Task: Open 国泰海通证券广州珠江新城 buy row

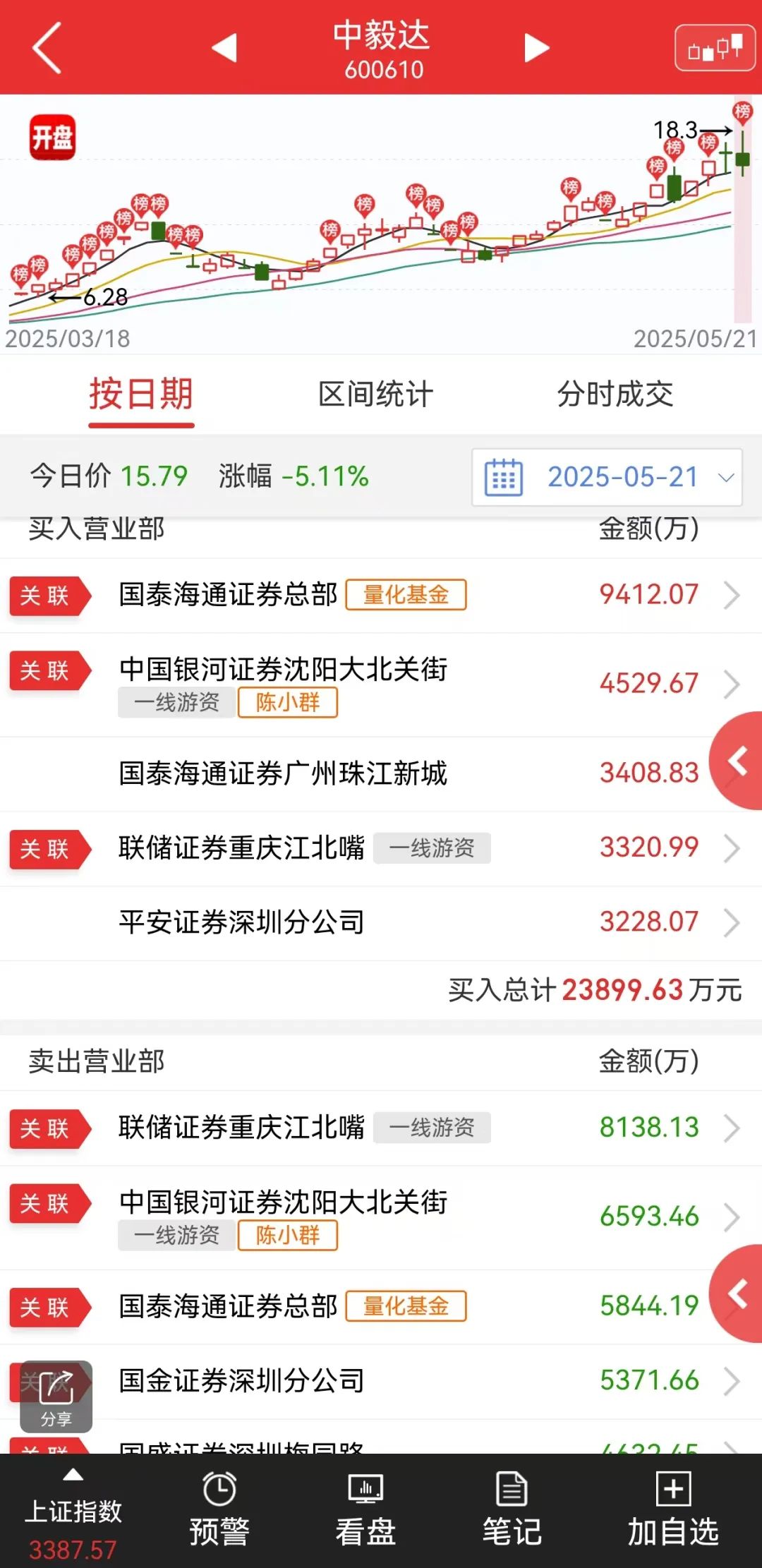Action: point(381,773)
